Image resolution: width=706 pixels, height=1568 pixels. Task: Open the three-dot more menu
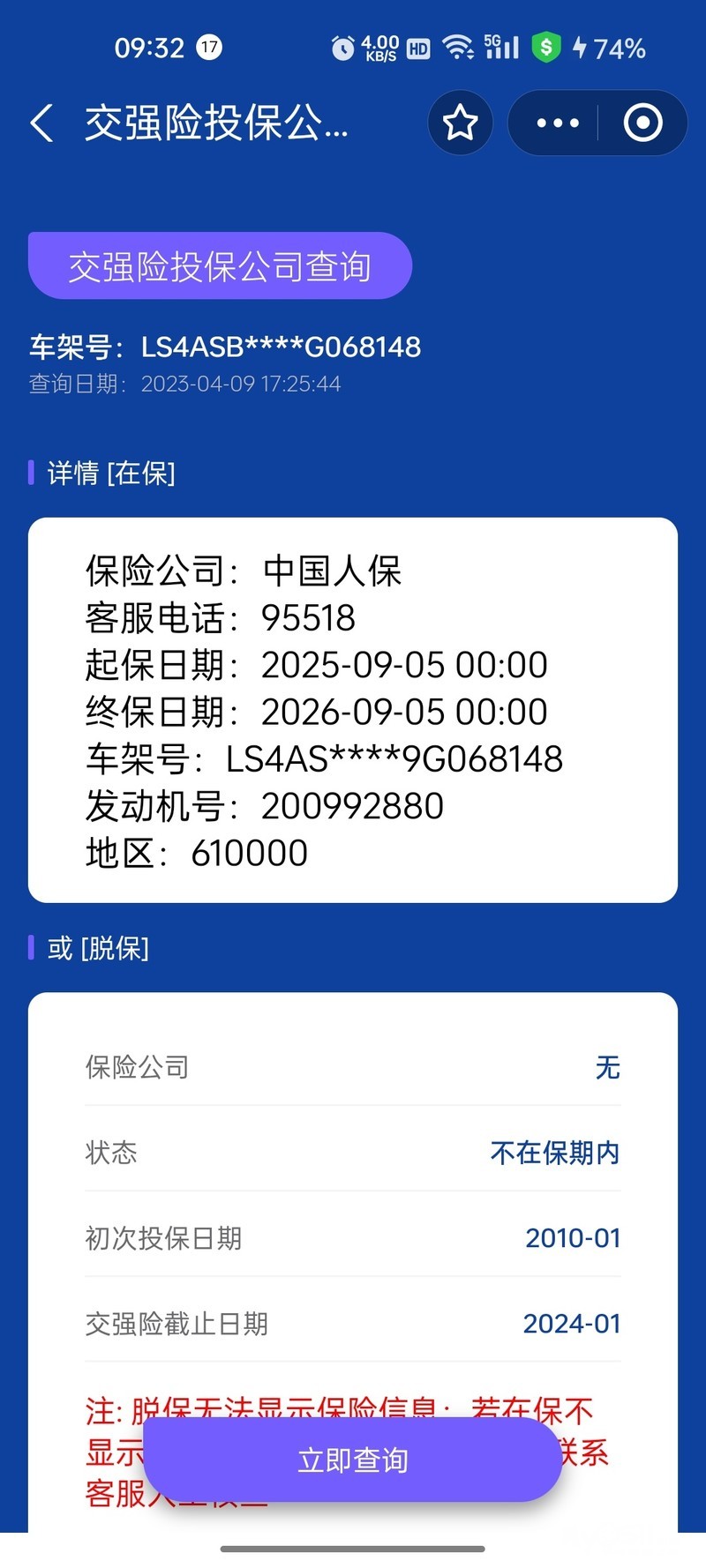tap(558, 123)
